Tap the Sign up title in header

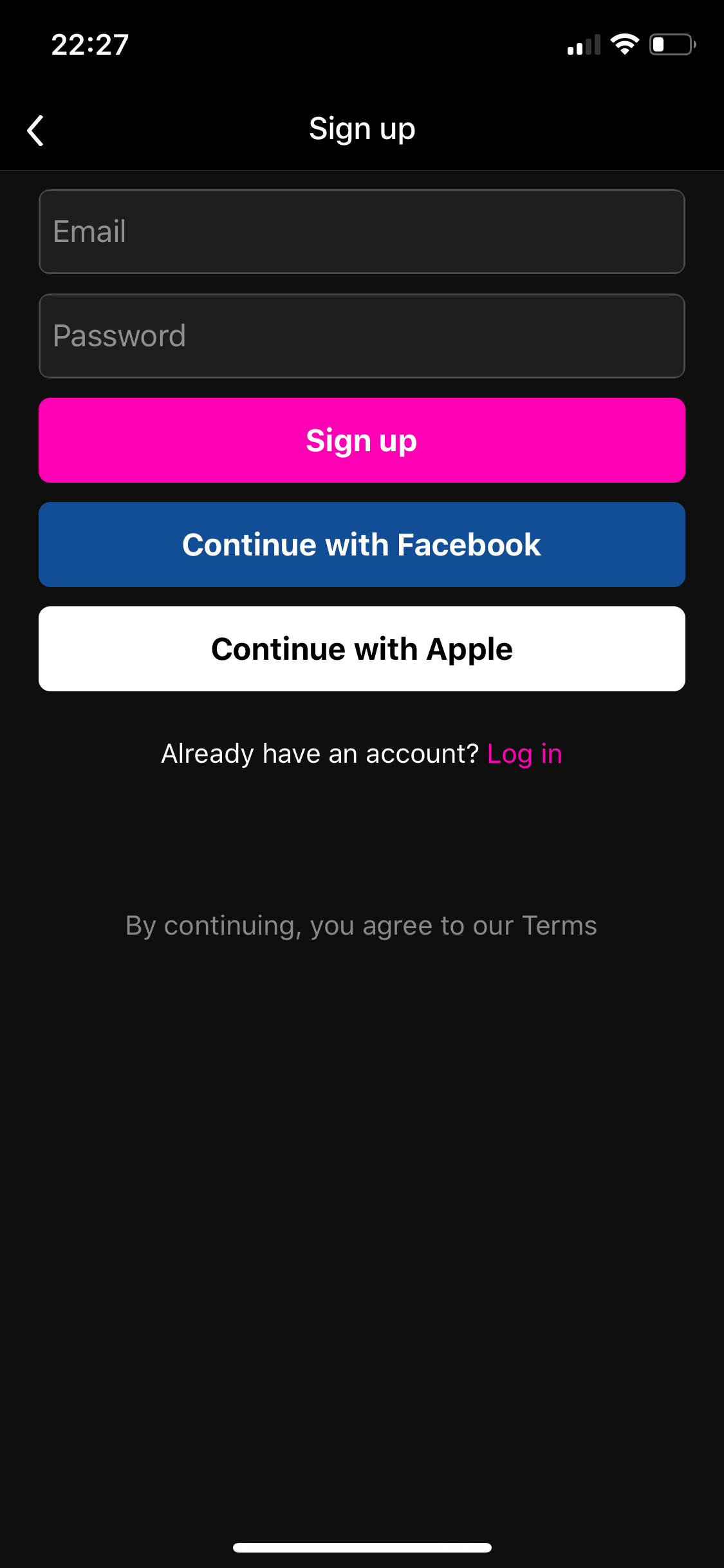click(362, 128)
